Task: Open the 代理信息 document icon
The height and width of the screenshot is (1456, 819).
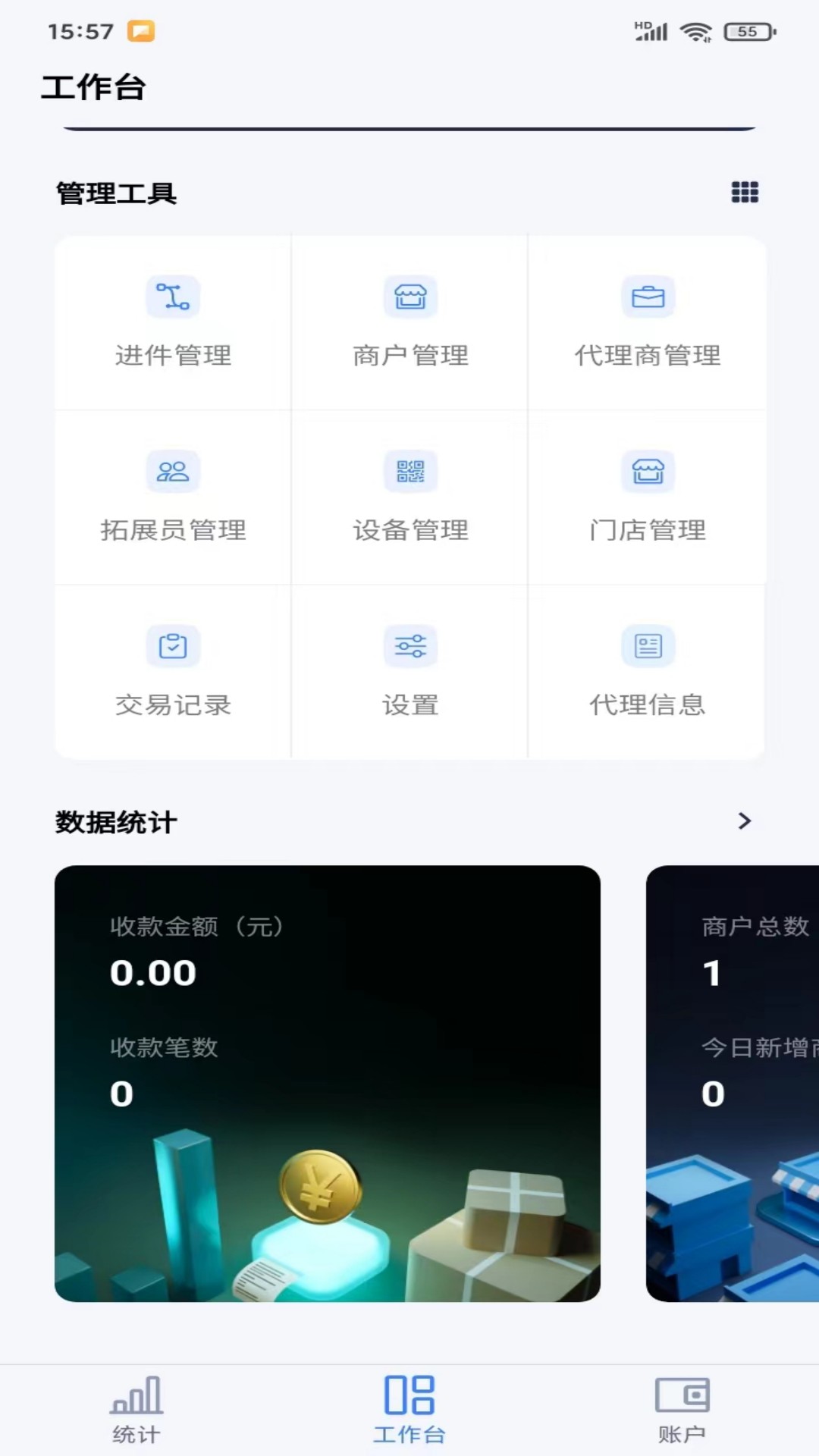Action: click(646, 646)
